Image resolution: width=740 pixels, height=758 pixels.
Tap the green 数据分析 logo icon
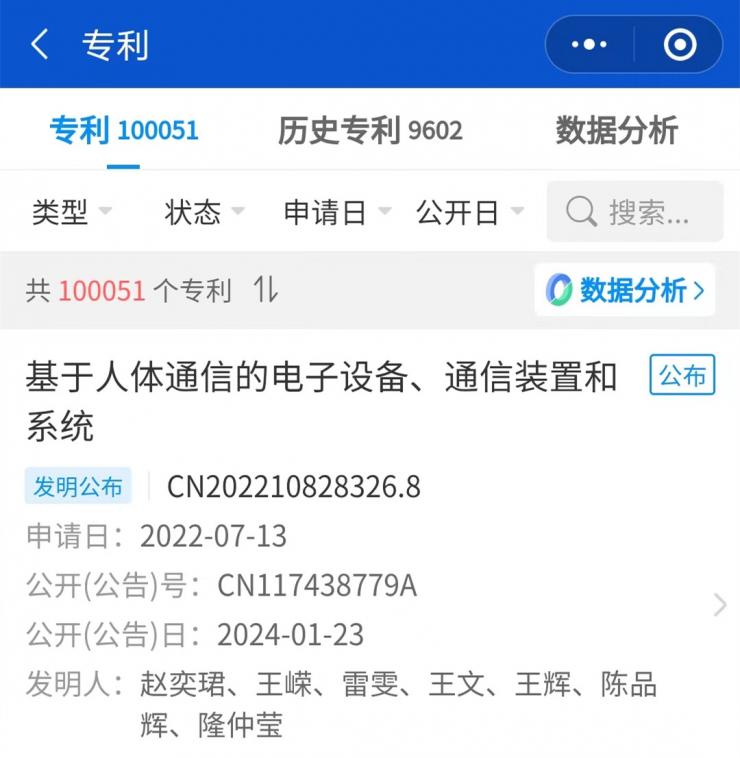pyautogui.click(x=561, y=289)
